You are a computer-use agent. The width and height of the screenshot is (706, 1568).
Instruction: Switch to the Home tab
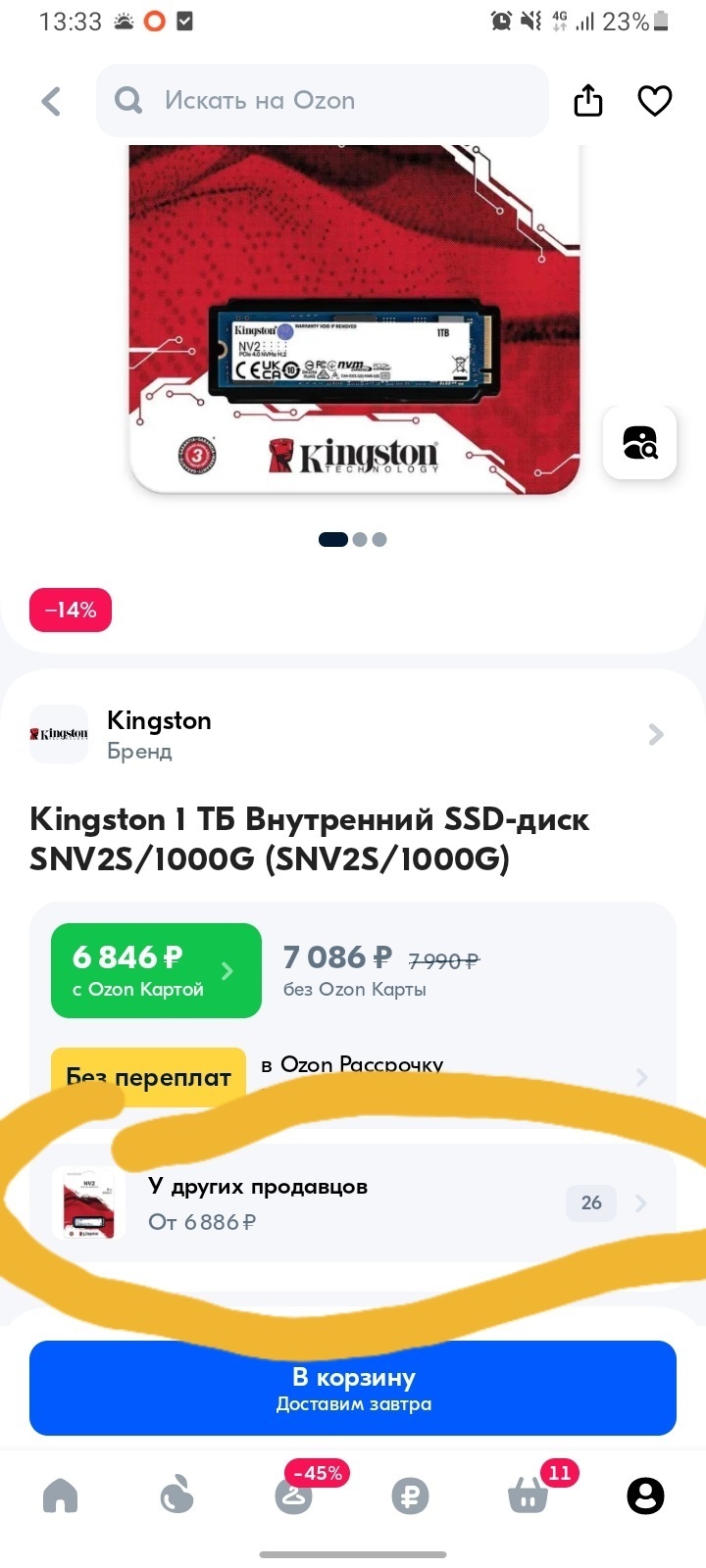click(61, 1495)
